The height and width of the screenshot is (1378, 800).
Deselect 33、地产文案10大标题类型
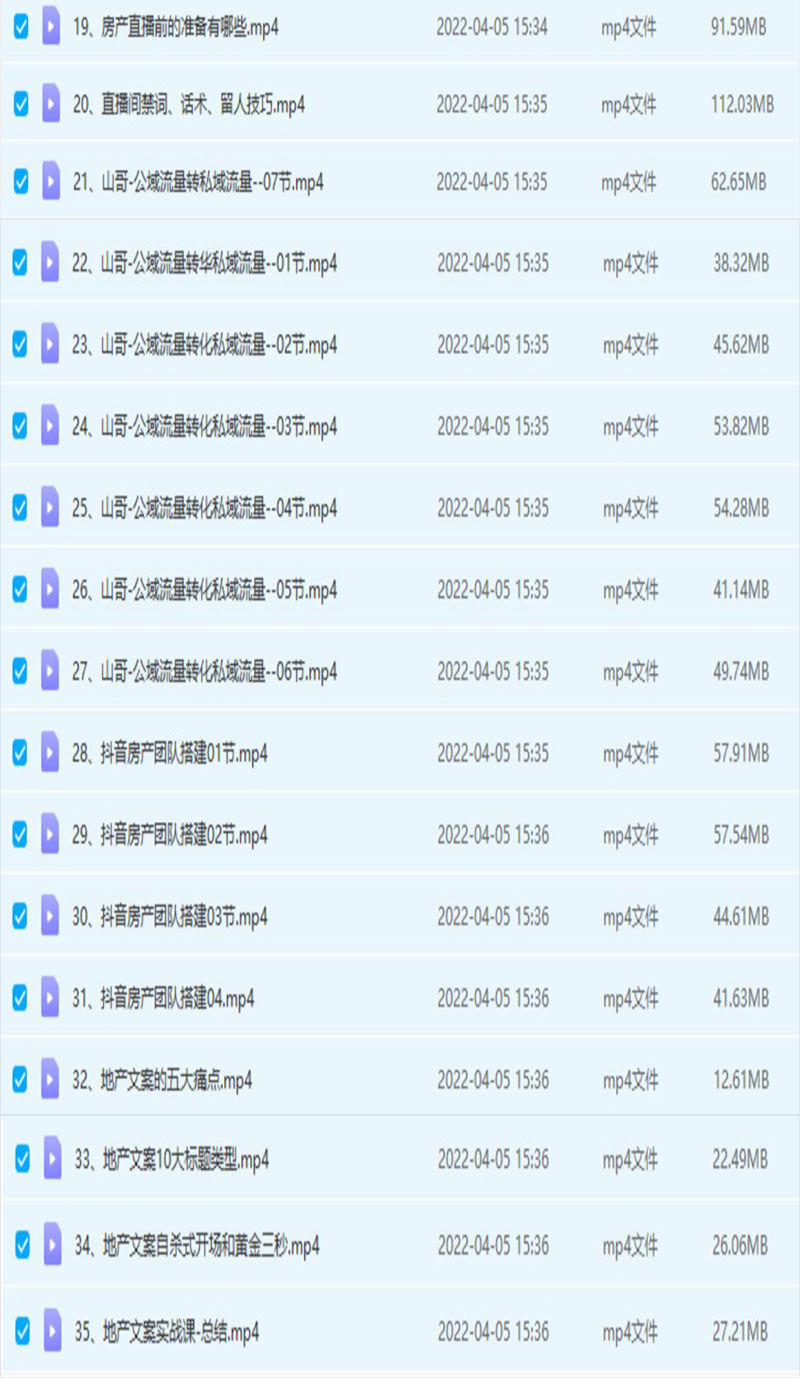22,1160
